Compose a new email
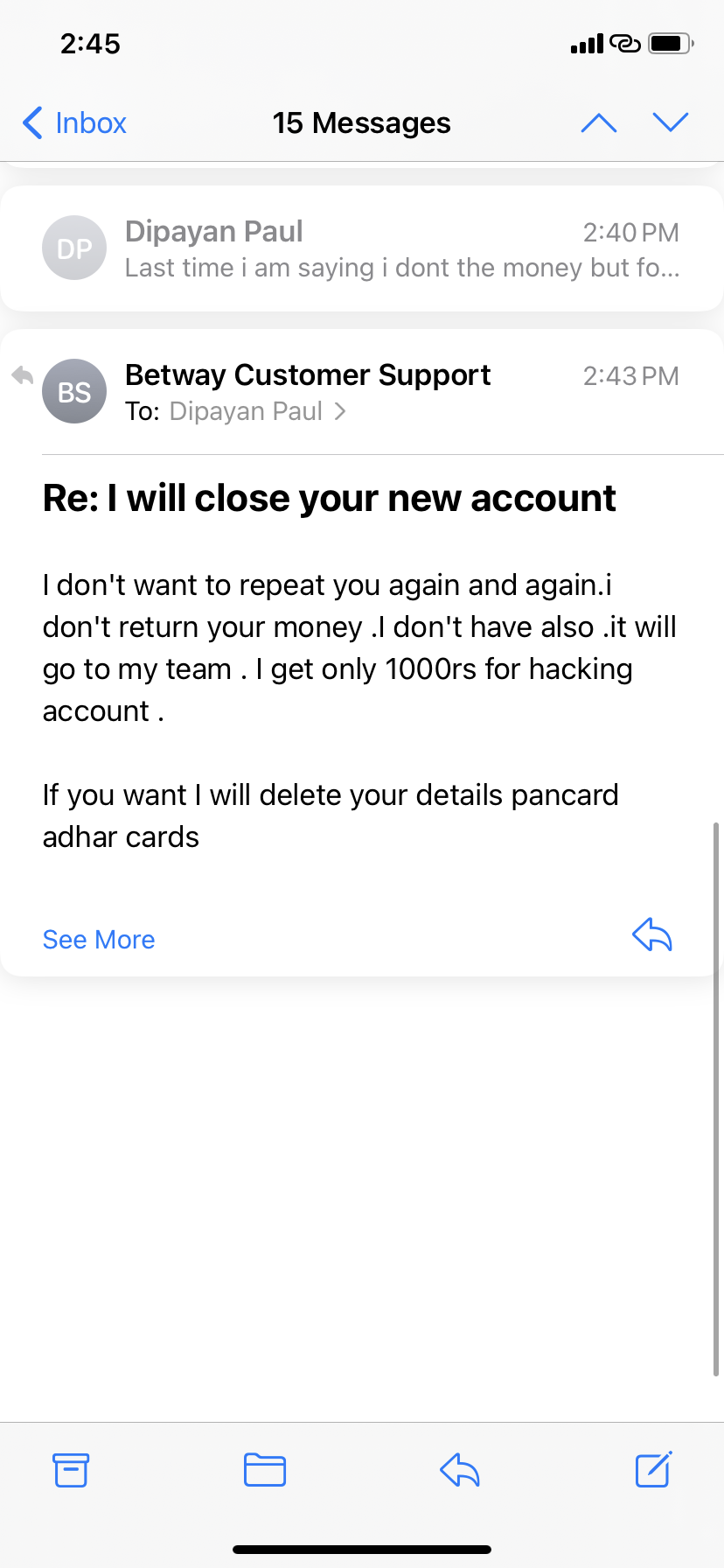This screenshot has height=1568, width=724. coord(653,1469)
